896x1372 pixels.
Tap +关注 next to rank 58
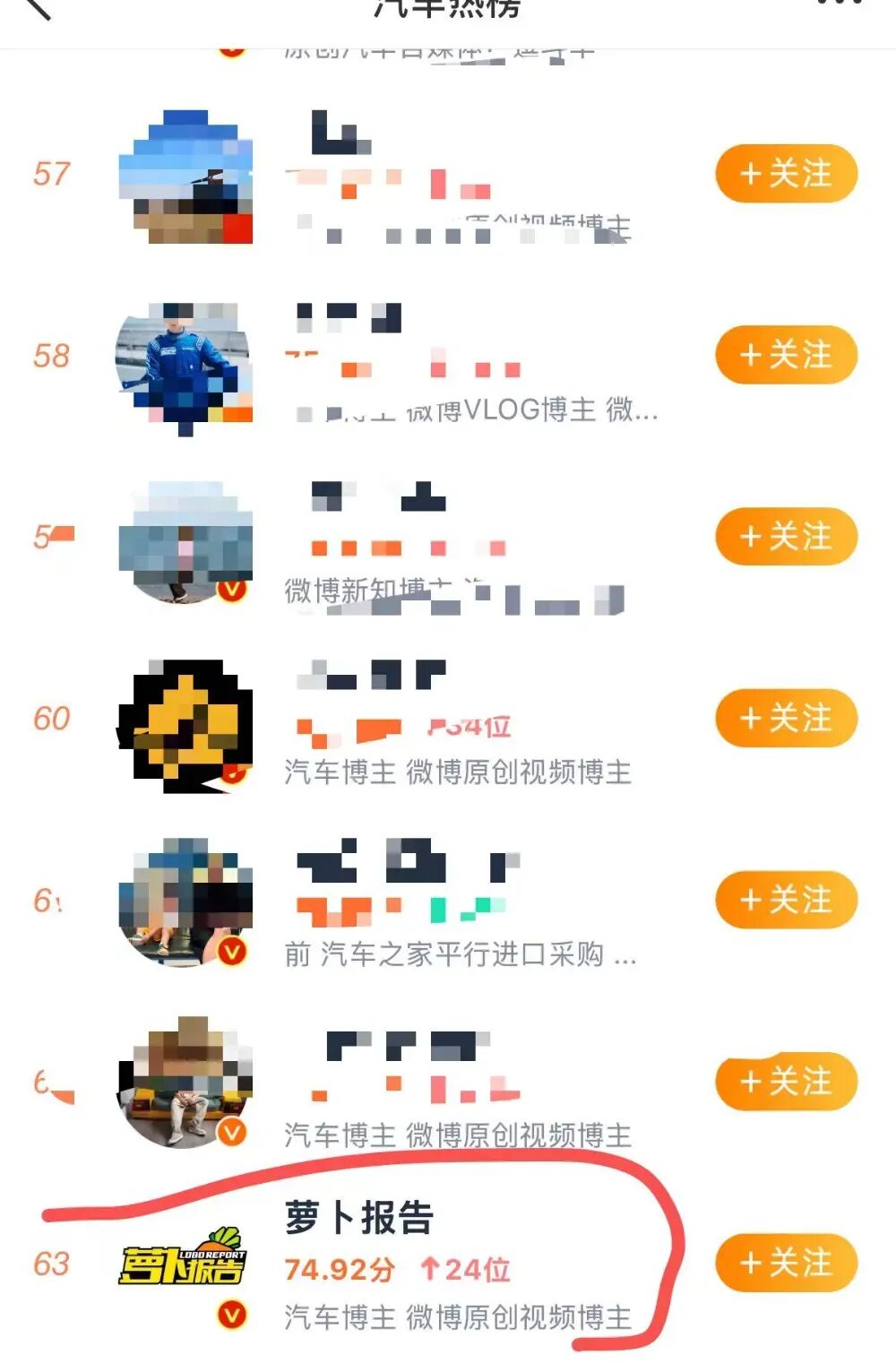click(786, 356)
